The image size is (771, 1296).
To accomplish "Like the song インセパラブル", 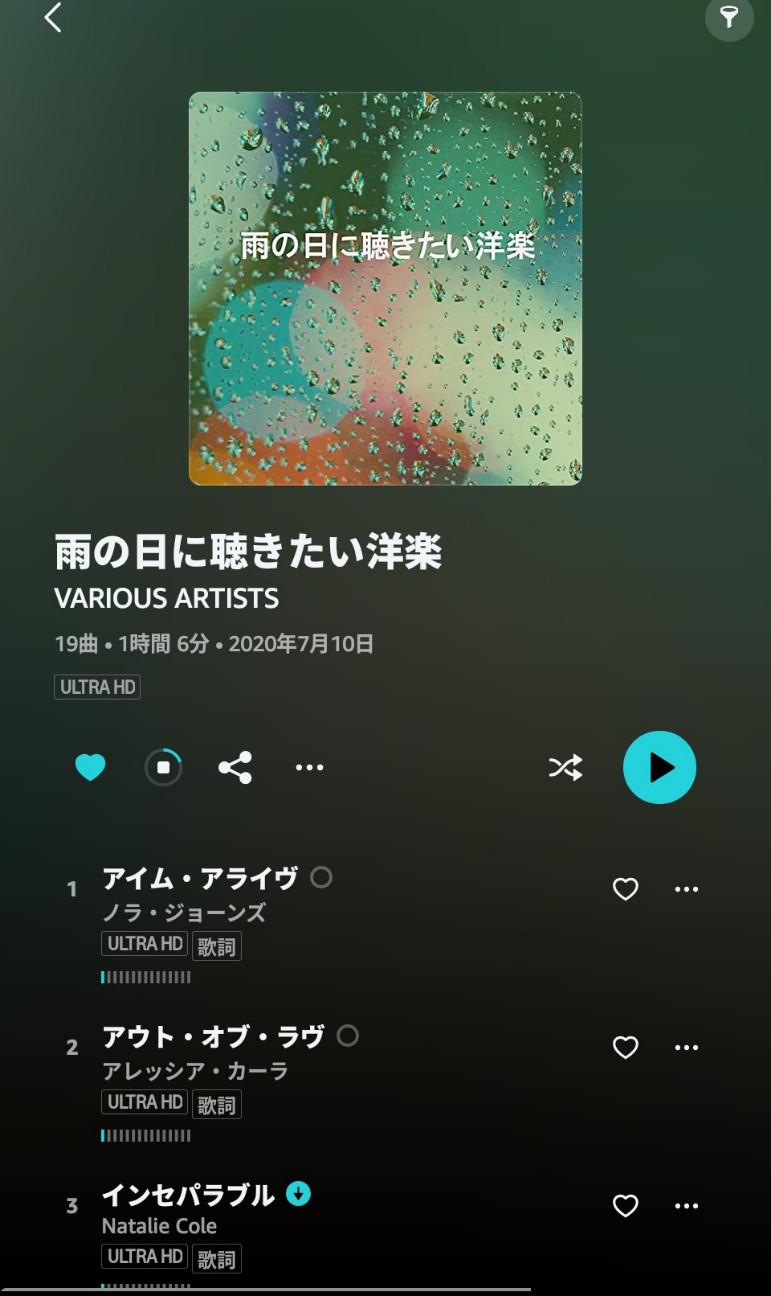I will pyautogui.click(x=625, y=1206).
